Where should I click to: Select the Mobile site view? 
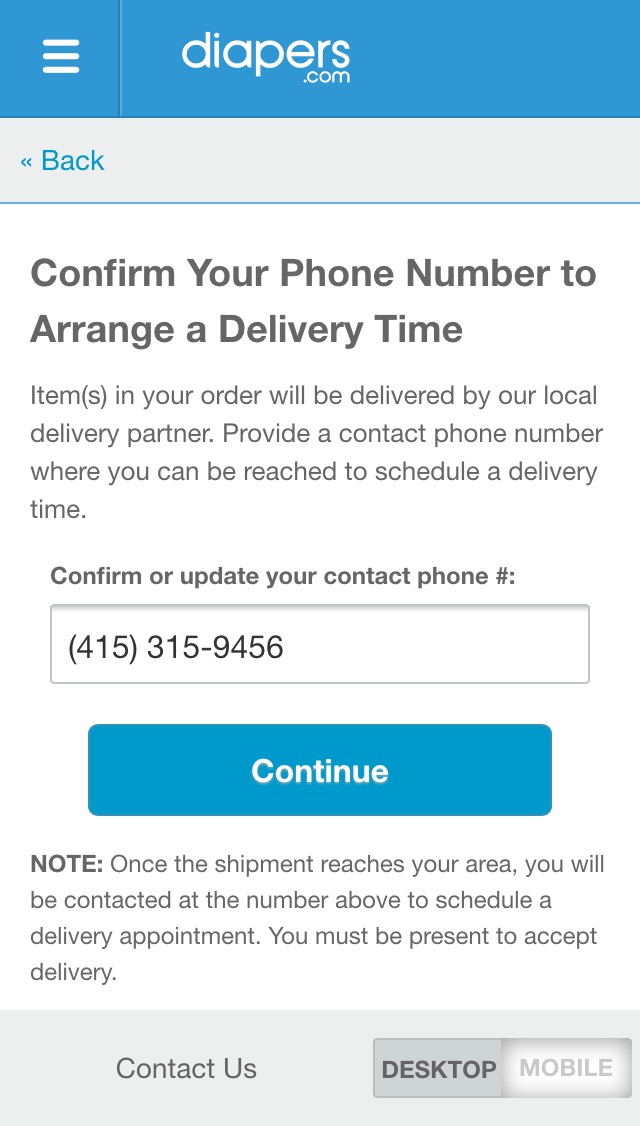click(x=566, y=1068)
